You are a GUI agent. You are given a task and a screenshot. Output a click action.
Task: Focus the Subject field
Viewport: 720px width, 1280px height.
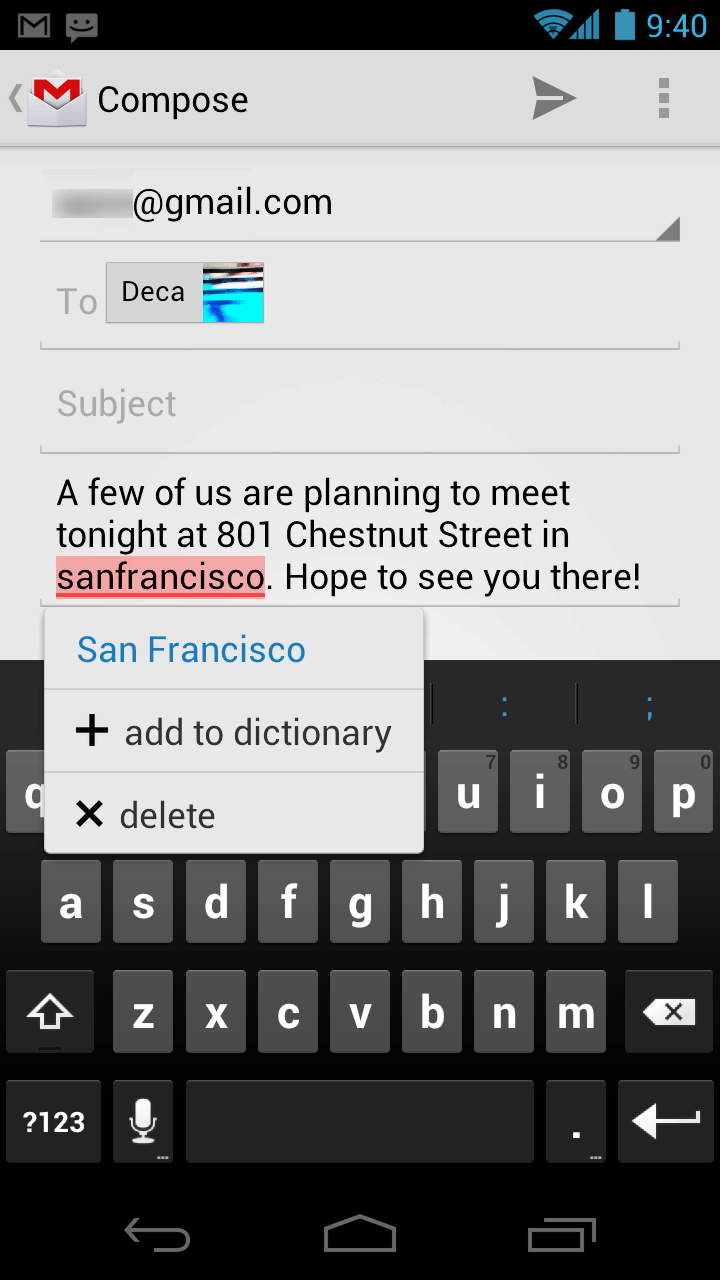[x=360, y=404]
